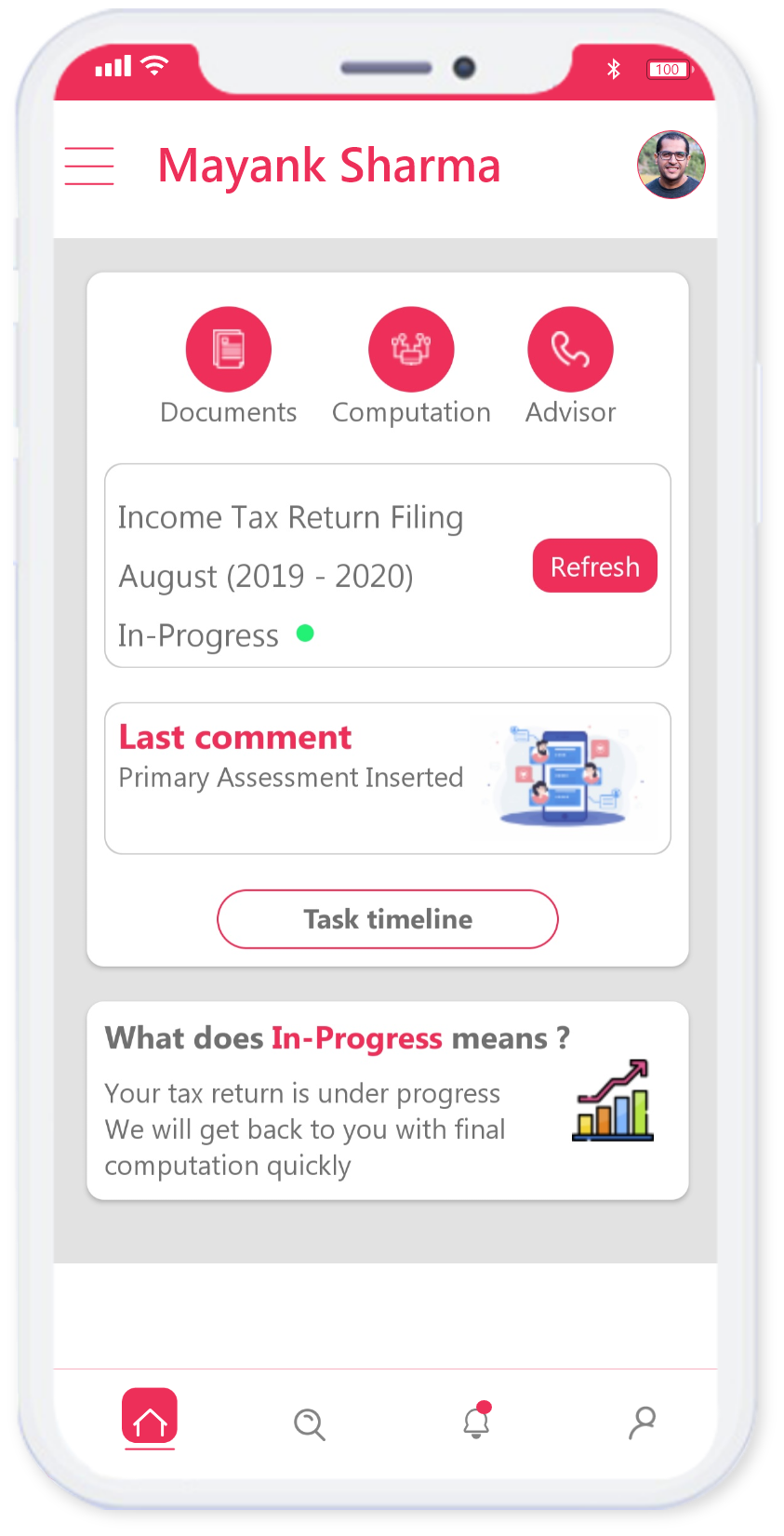Open the Computation section
The width and height of the screenshot is (784, 1536).
tap(411, 350)
